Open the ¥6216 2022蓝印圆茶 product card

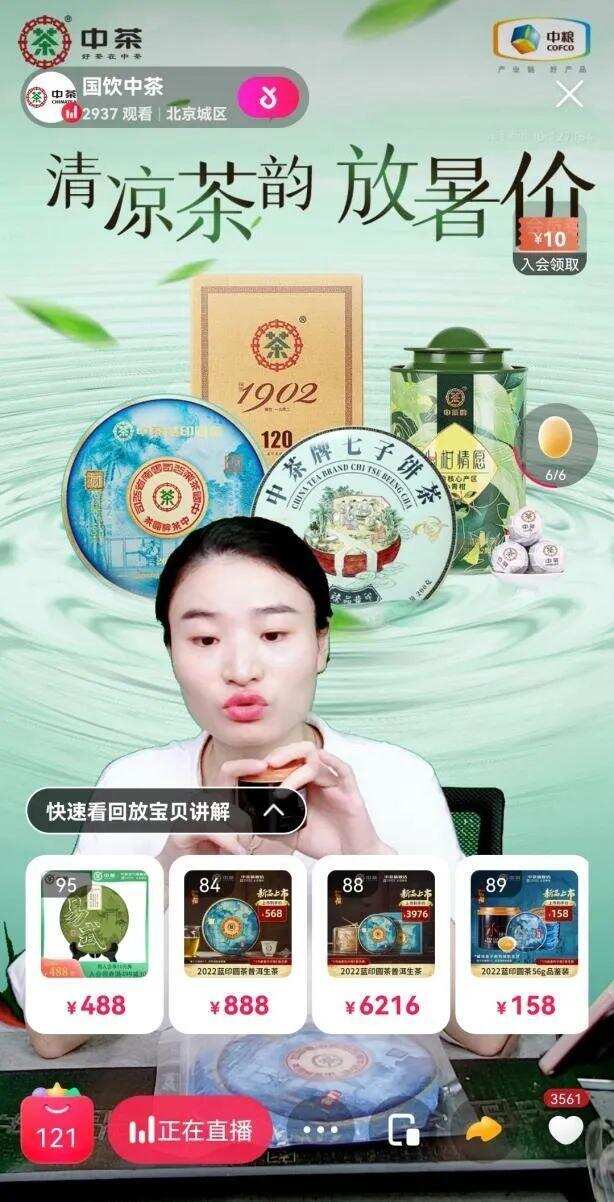(x=382, y=944)
